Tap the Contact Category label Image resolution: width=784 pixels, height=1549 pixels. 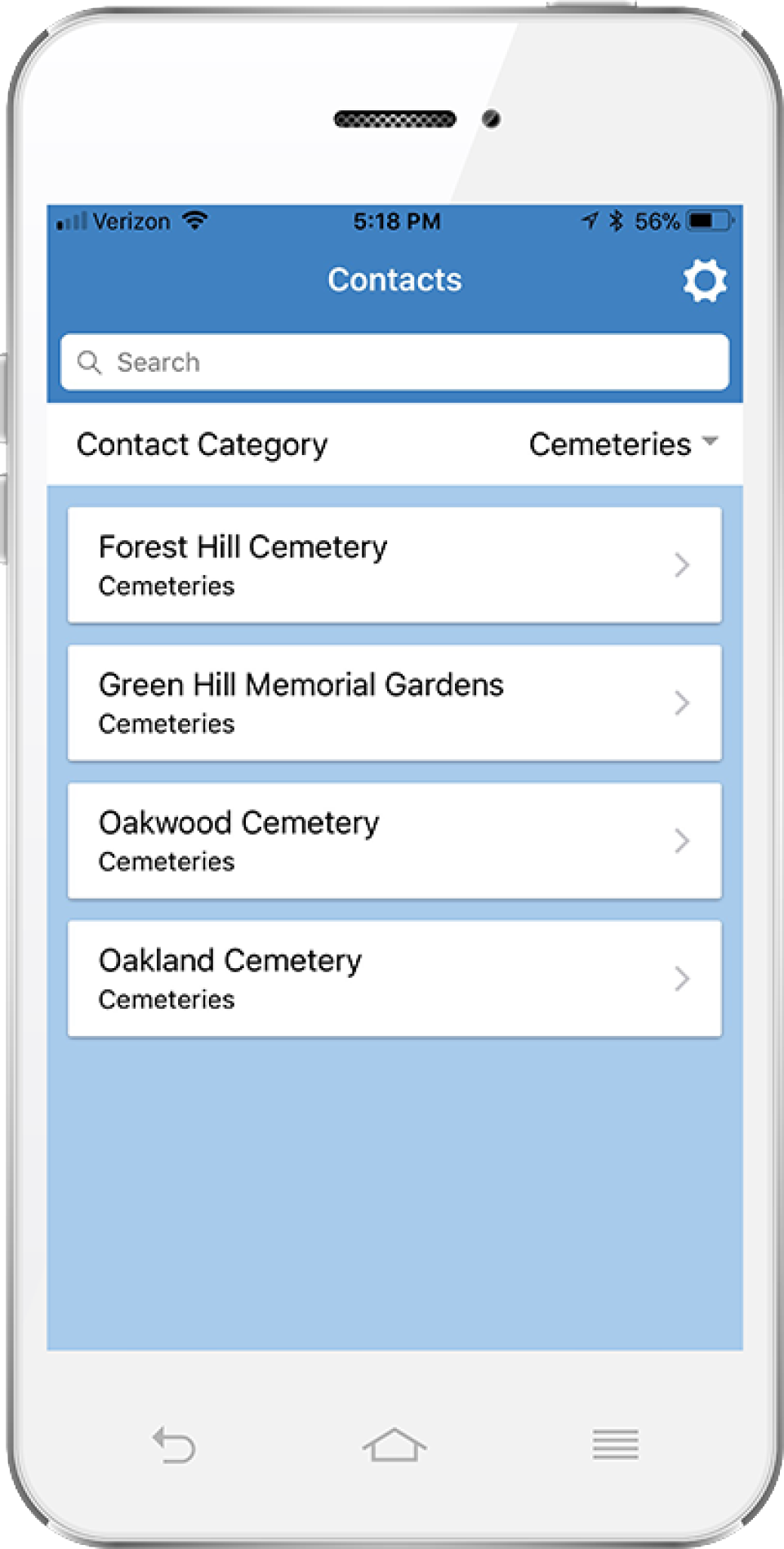(201, 444)
